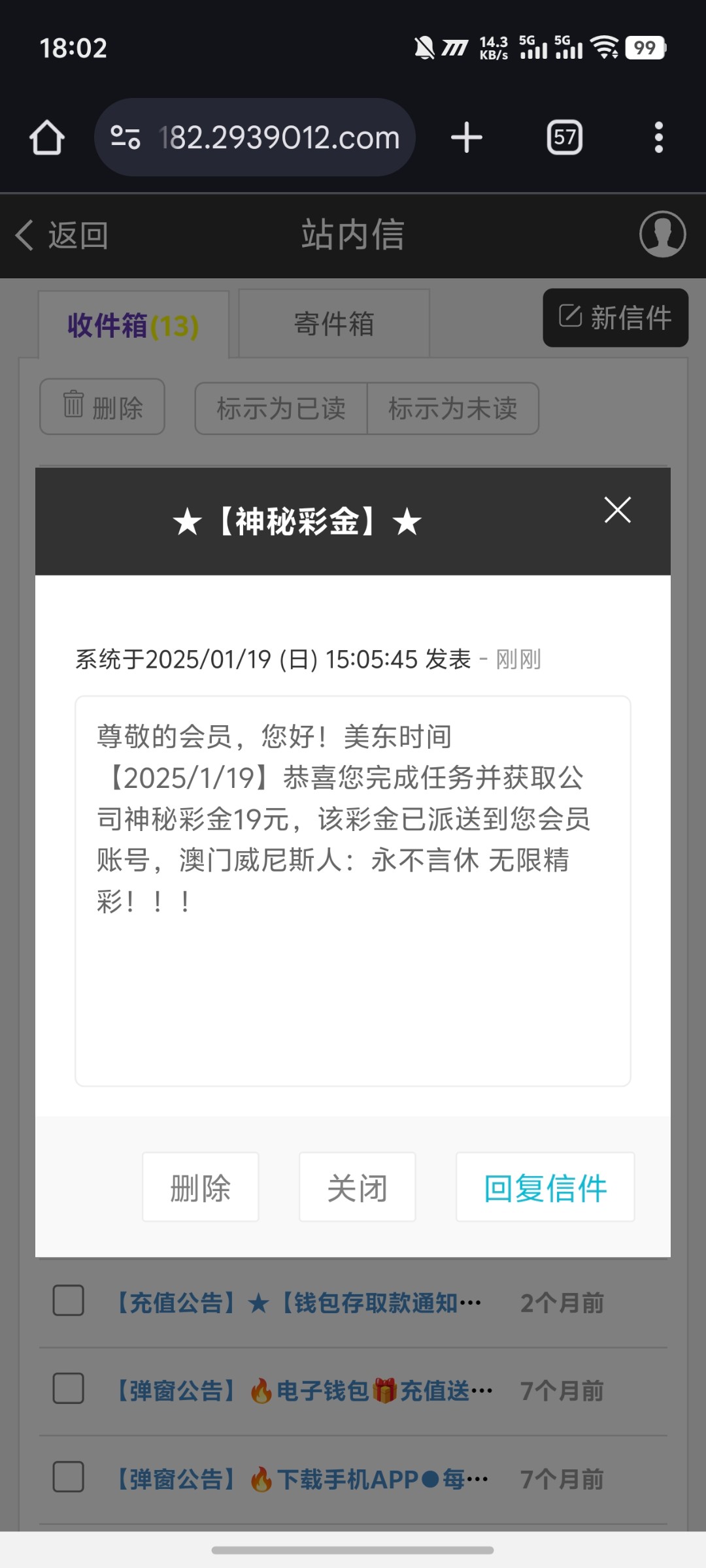This screenshot has width=706, height=1568.
Task: Check the box for 下载手机APP message
Action: 69,1477
